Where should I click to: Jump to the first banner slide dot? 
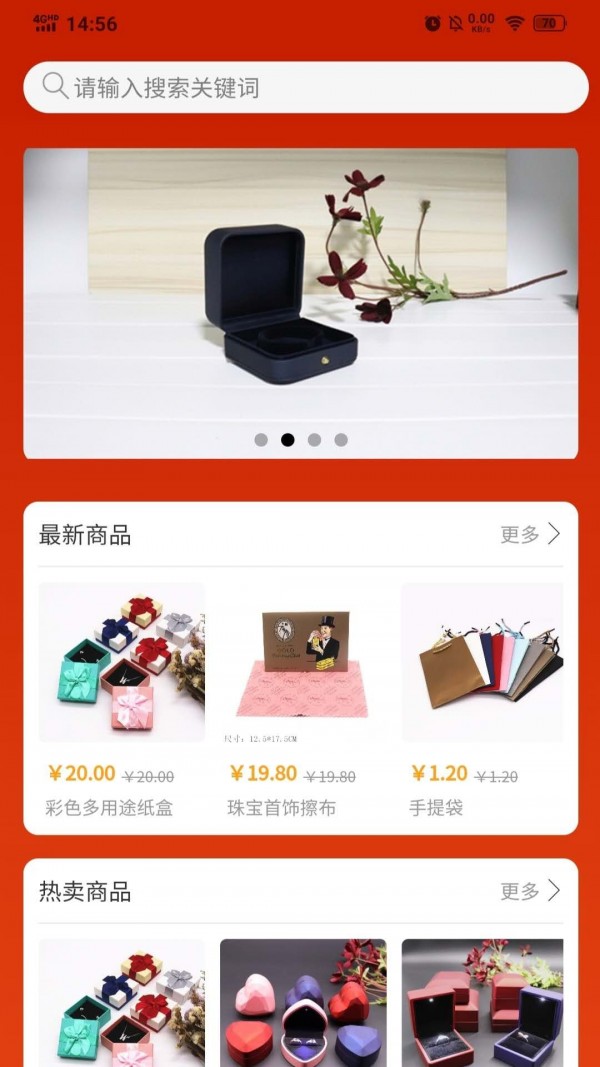pos(261,440)
